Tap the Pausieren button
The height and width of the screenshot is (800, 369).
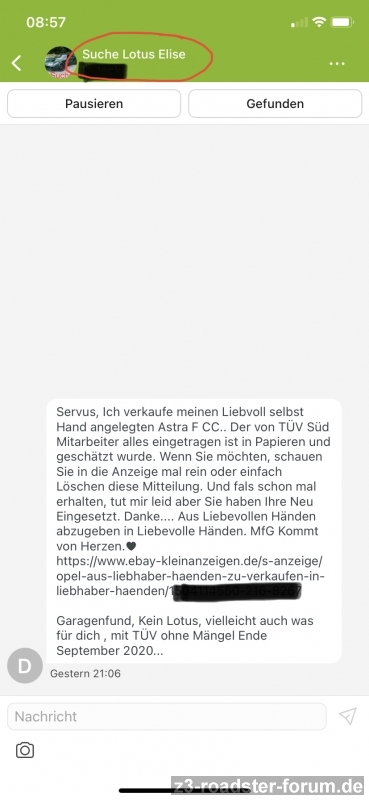pyautogui.click(x=94, y=104)
